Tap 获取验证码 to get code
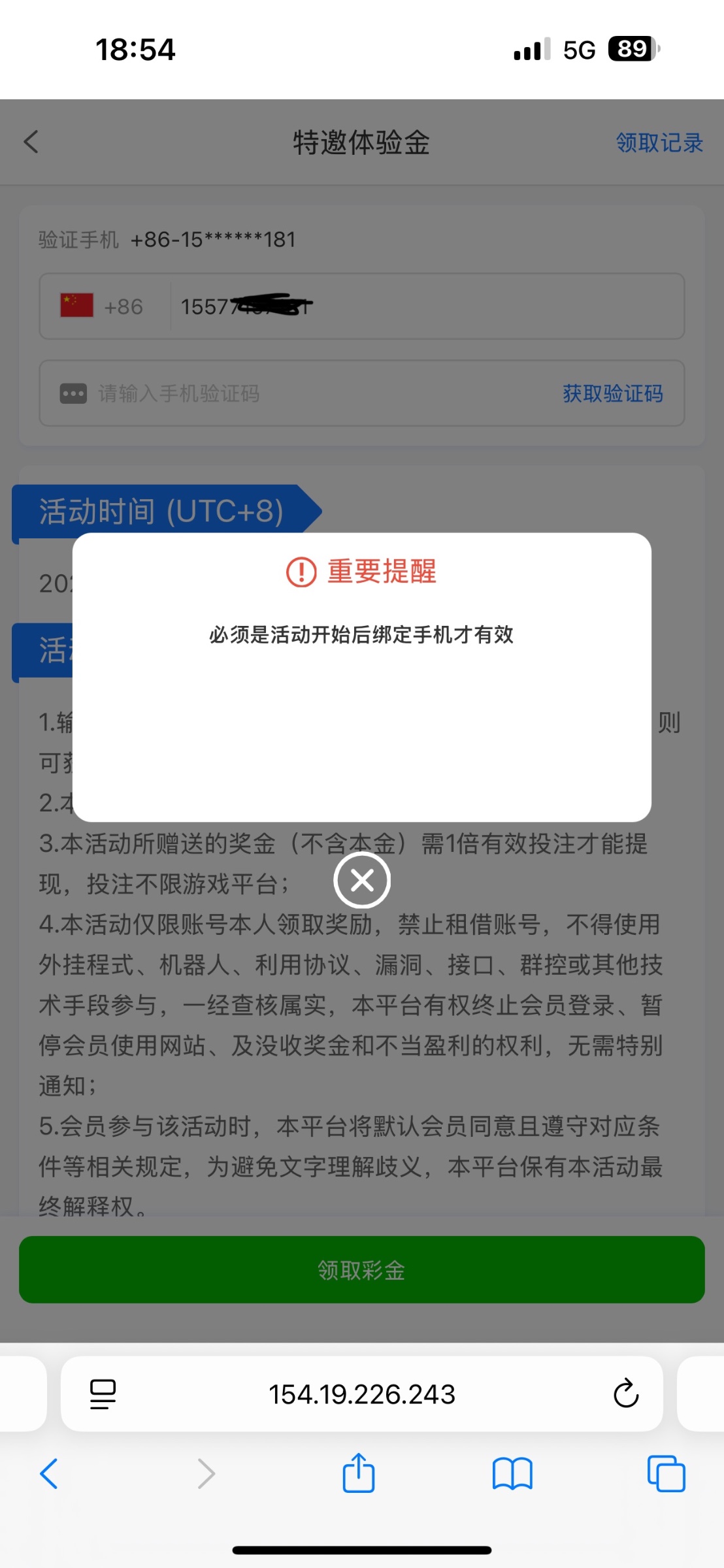 (x=612, y=393)
